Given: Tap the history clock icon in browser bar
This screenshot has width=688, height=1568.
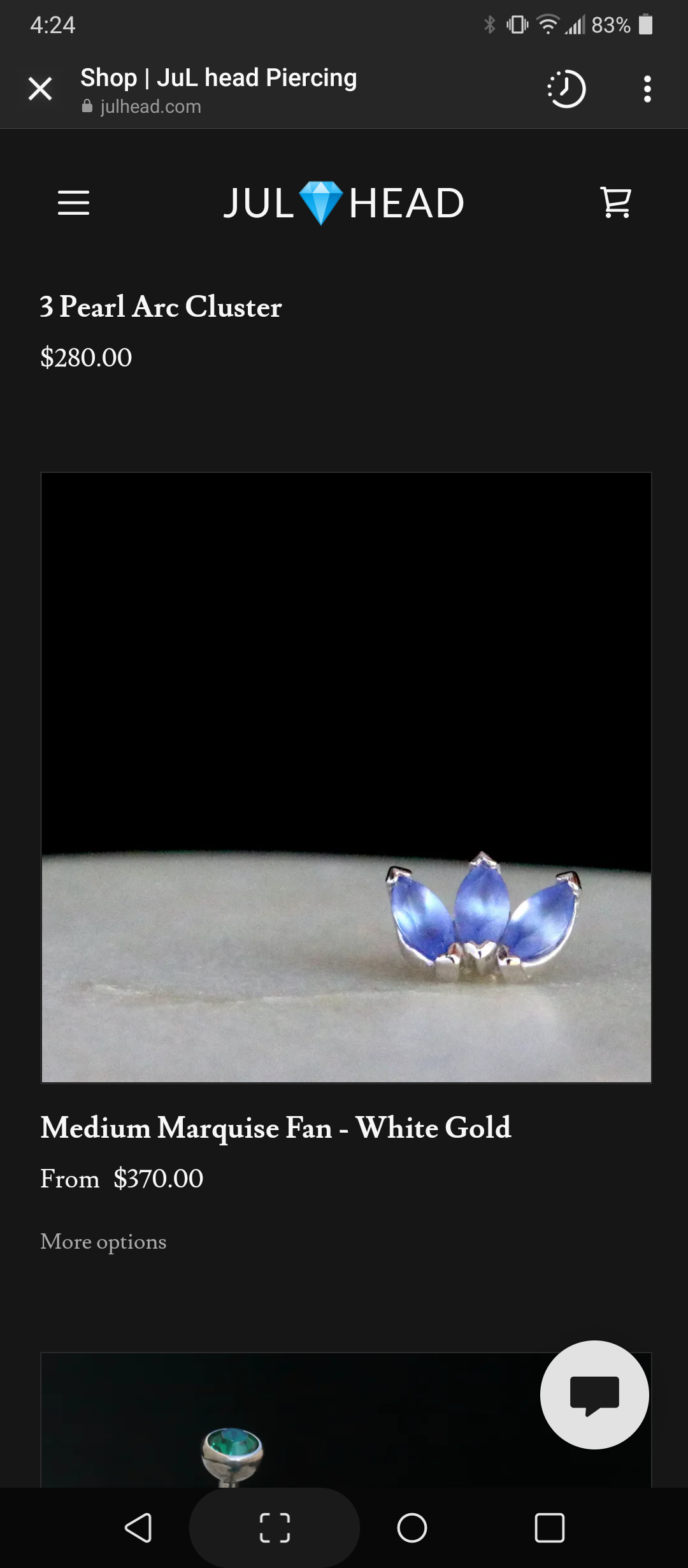Looking at the screenshot, I should (566, 89).
